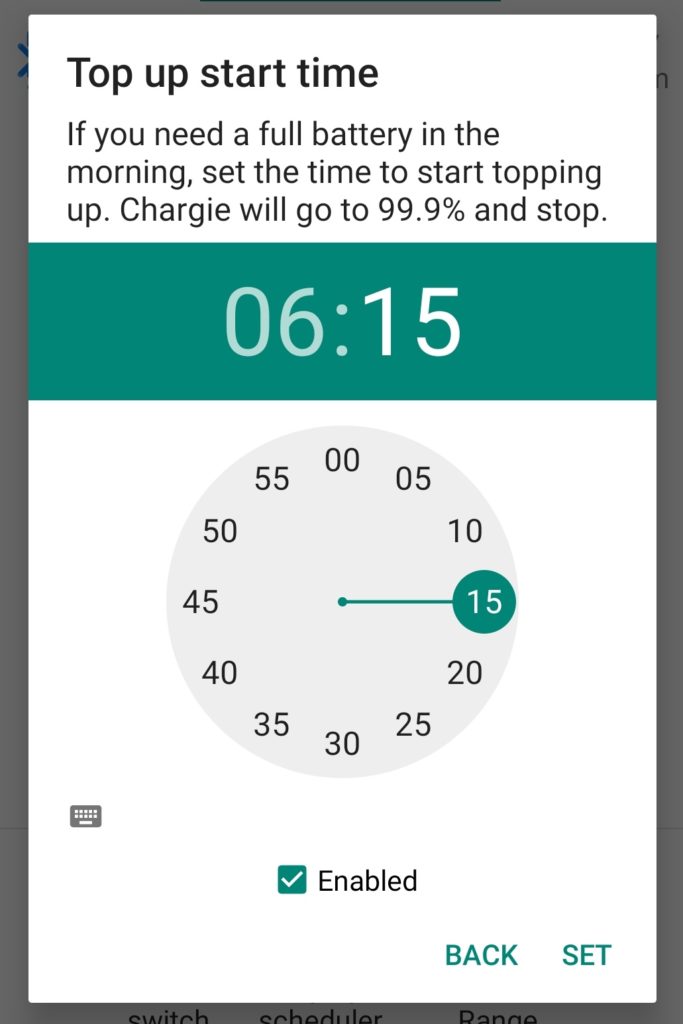The image size is (683, 1024).
Task: Choose 40 minutes on the dial
Action: 220,673
